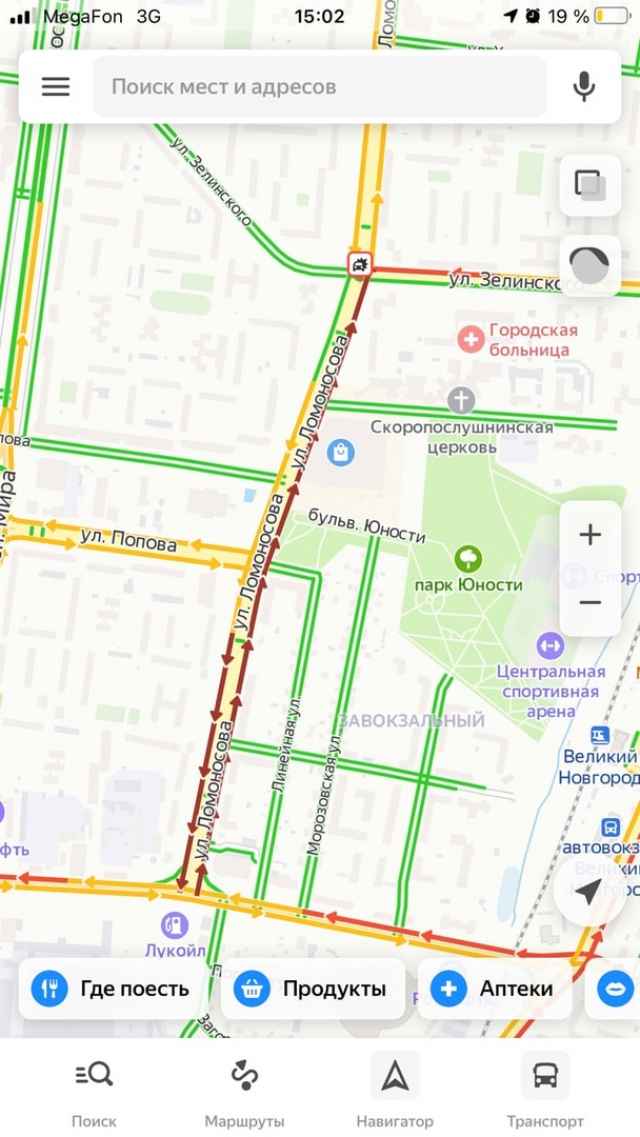Select the Продукты chip
This screenshot has width=640, height=1137.
pyautogui.click(x=312, y=989)
